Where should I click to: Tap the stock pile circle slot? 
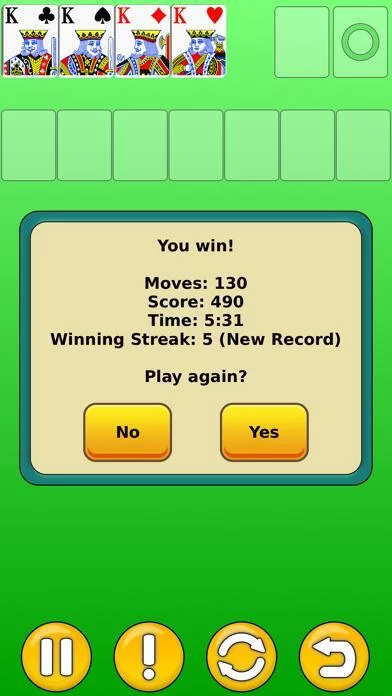360,42
